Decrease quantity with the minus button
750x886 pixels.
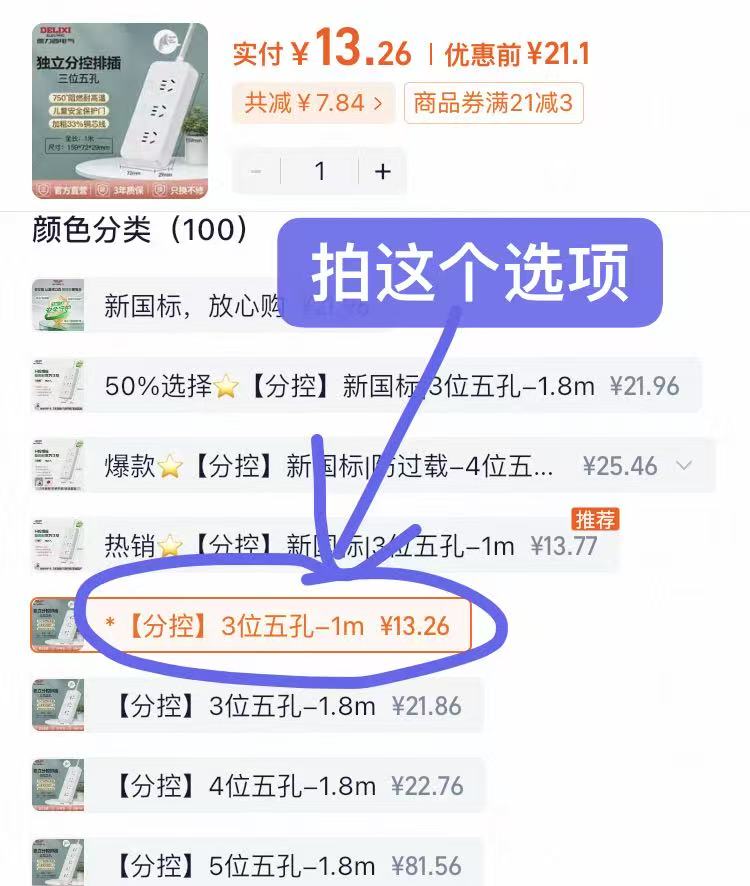pyautogui.click(x=257, y=171)
